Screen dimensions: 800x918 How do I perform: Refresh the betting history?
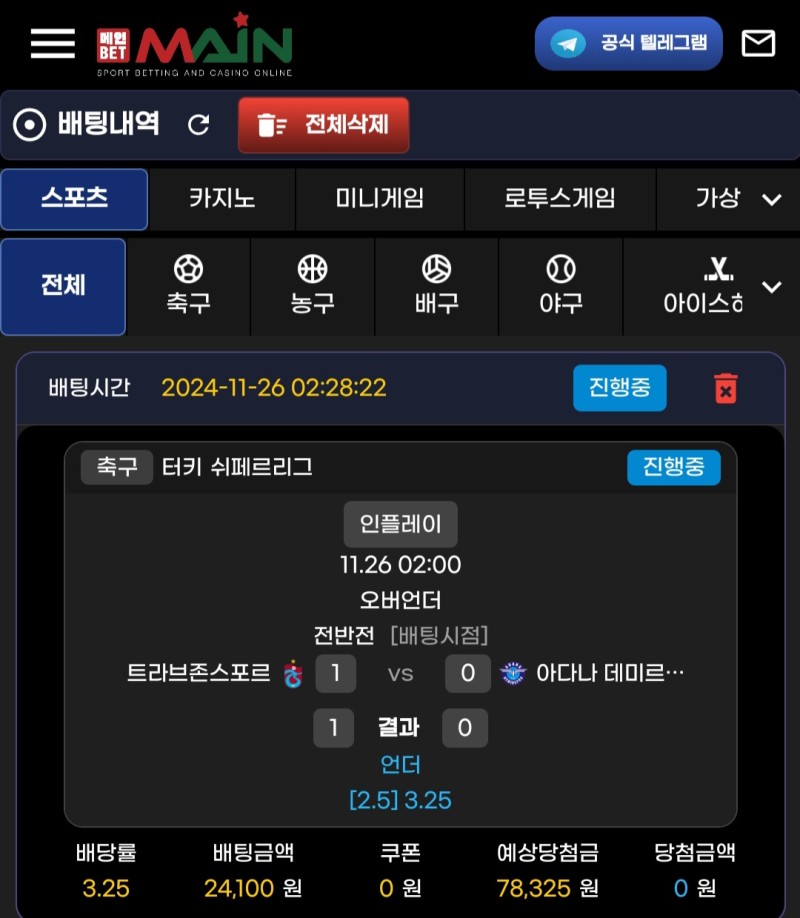click(x=199, y=125)
